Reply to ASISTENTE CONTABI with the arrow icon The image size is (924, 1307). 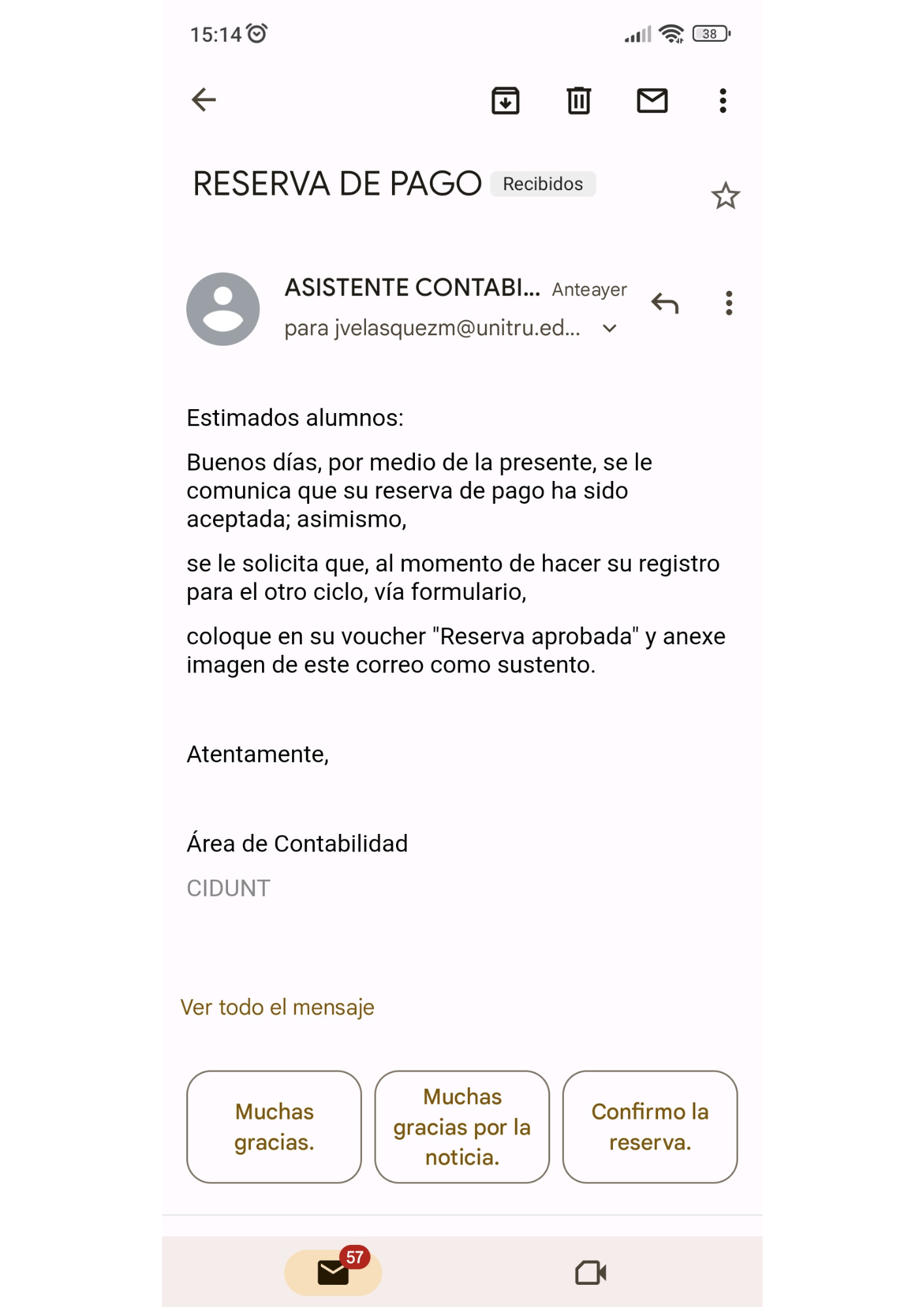665,303
